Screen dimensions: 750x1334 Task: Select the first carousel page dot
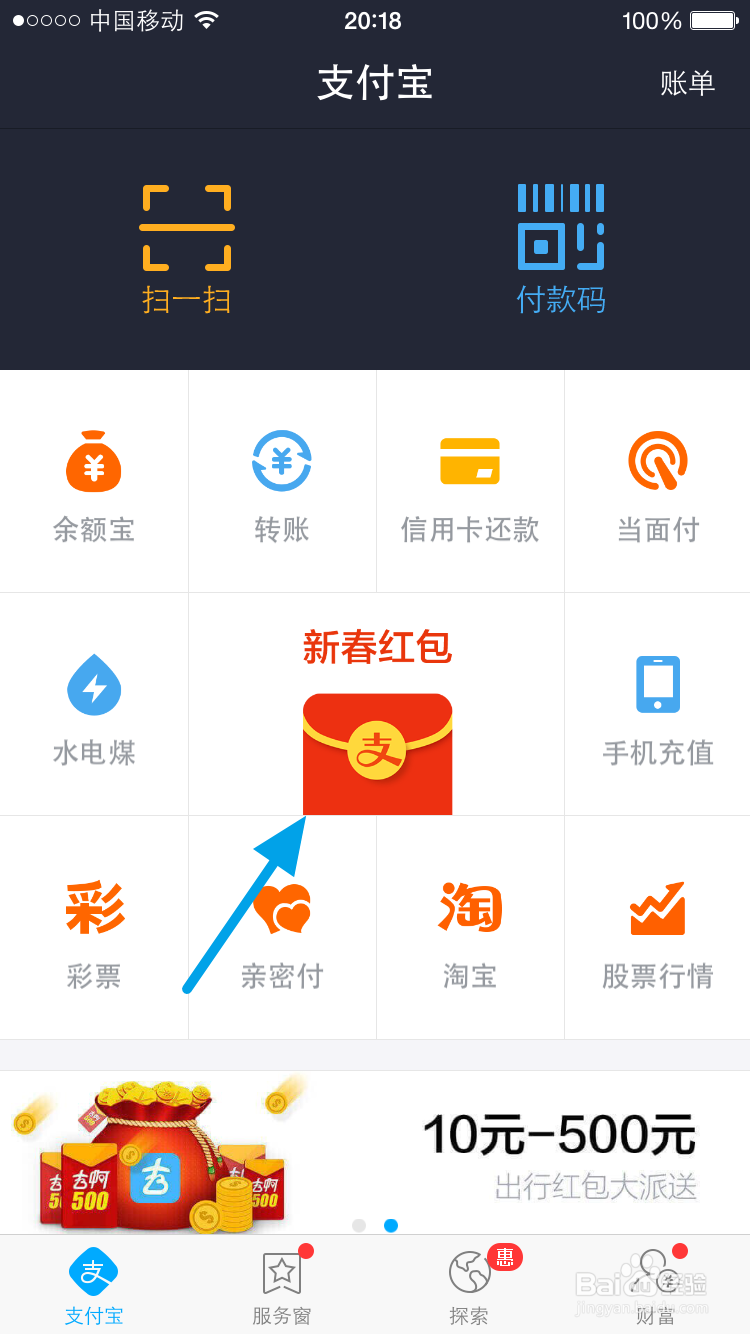pyautogui.click(x=360, y=1224)
